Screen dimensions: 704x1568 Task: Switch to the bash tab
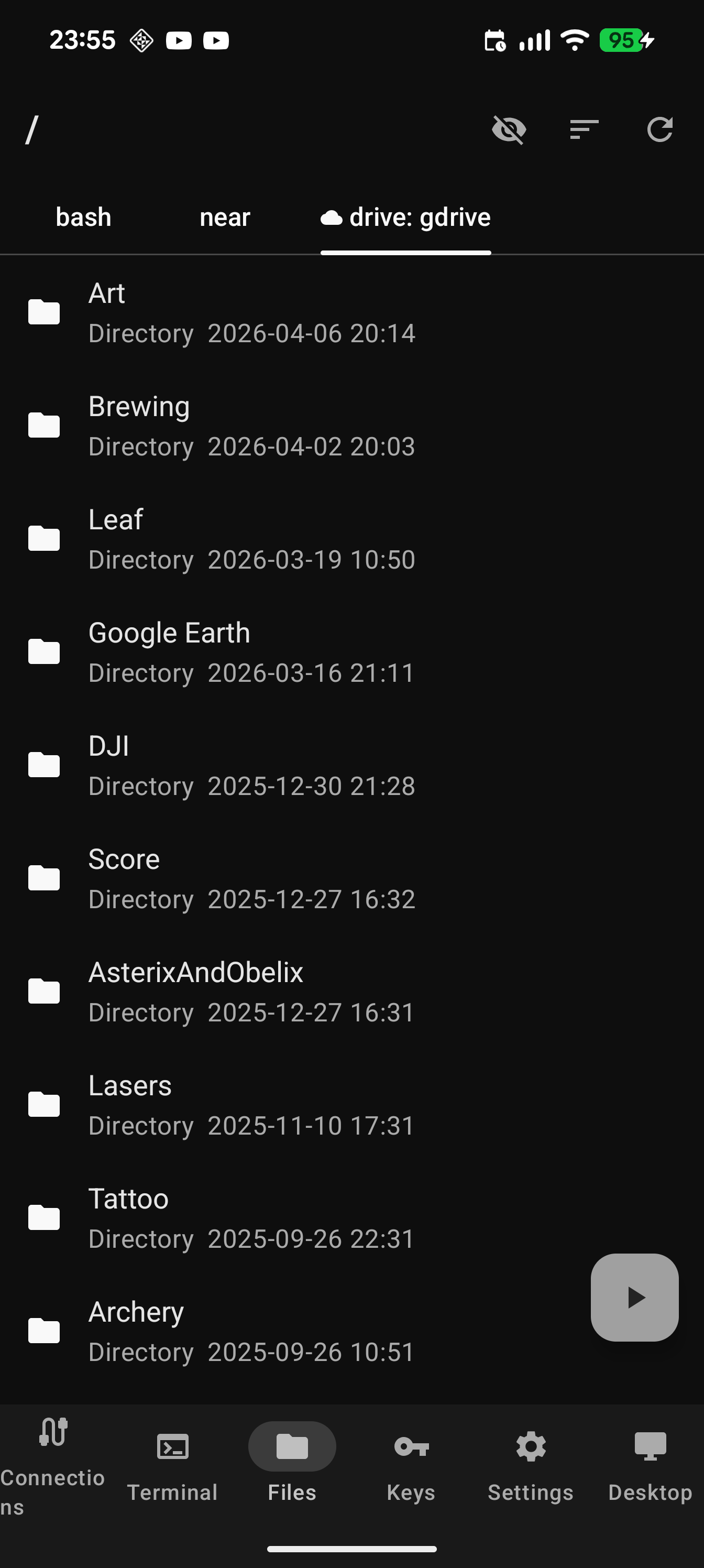(83, 217)
